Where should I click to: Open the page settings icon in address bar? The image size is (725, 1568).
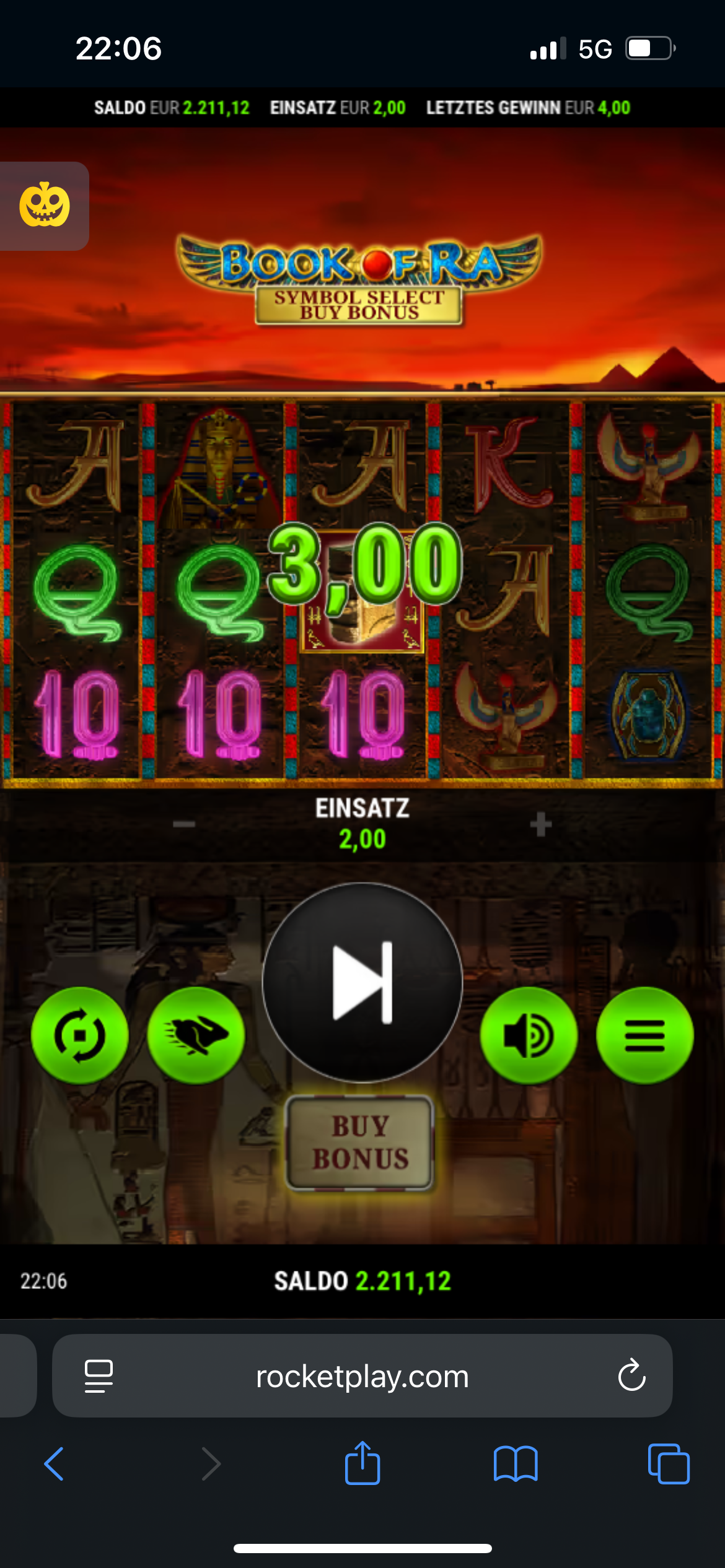point(99,1376)
